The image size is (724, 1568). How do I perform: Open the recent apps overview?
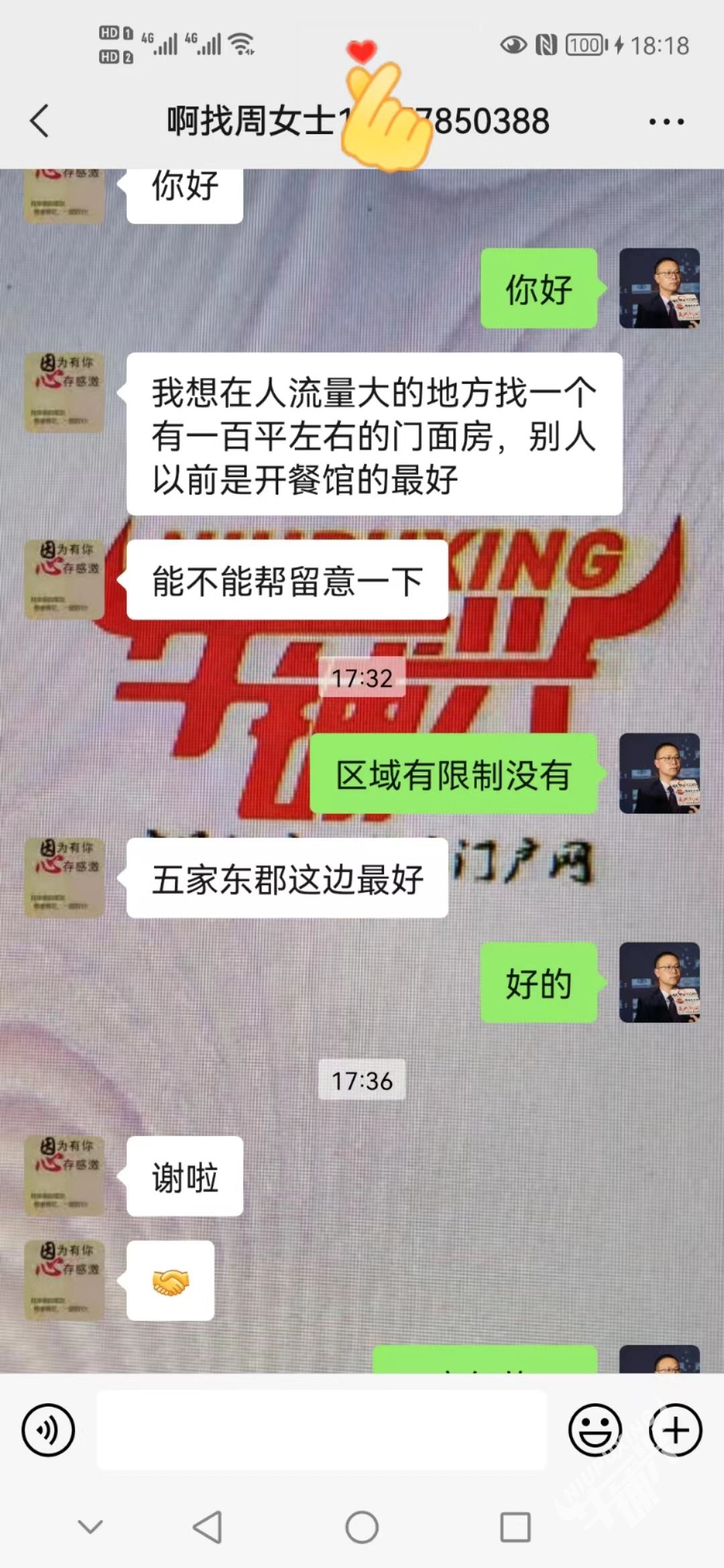(x=516, y=1527)
